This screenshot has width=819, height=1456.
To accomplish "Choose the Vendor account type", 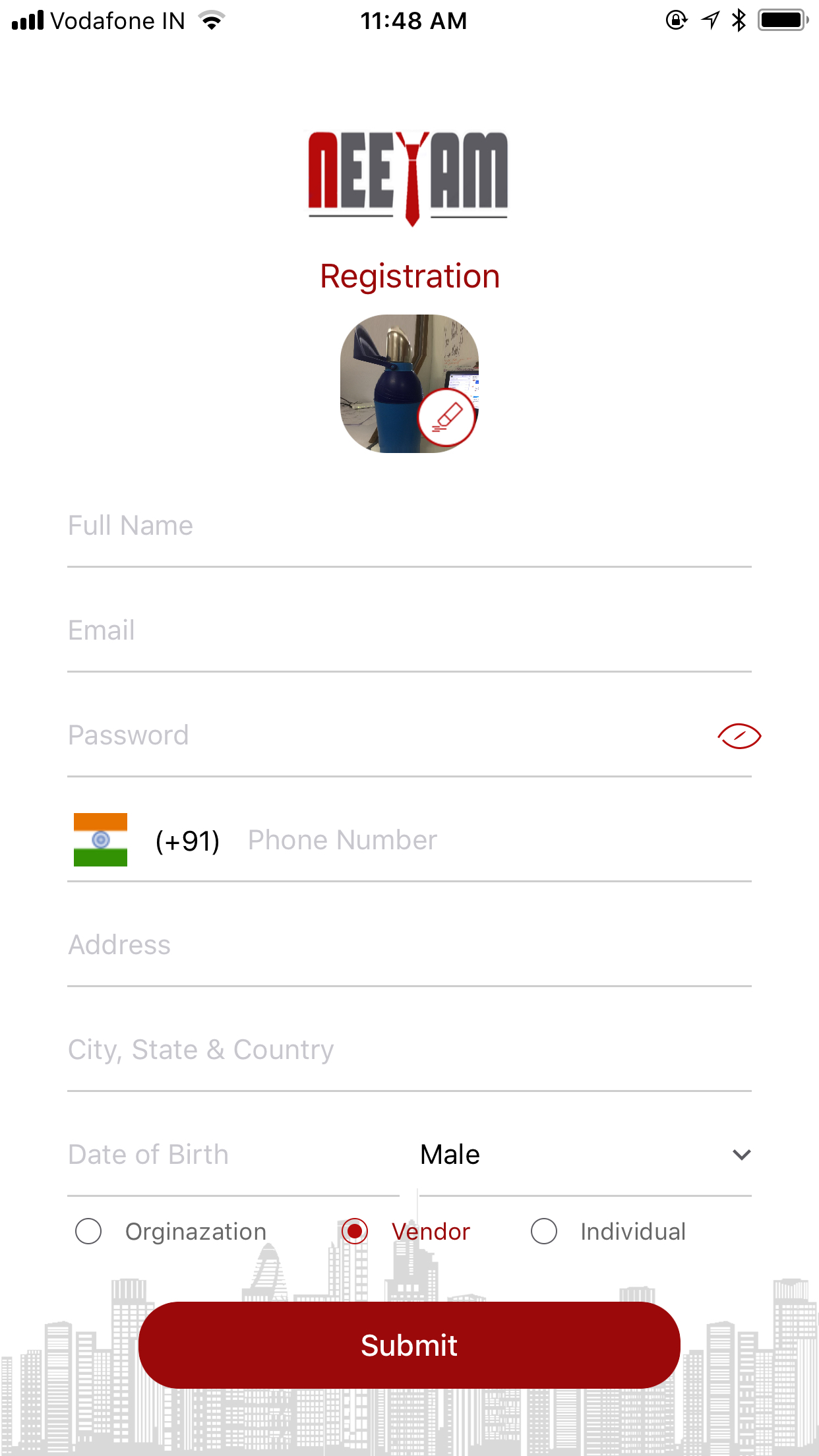I will coord(355,1231).
